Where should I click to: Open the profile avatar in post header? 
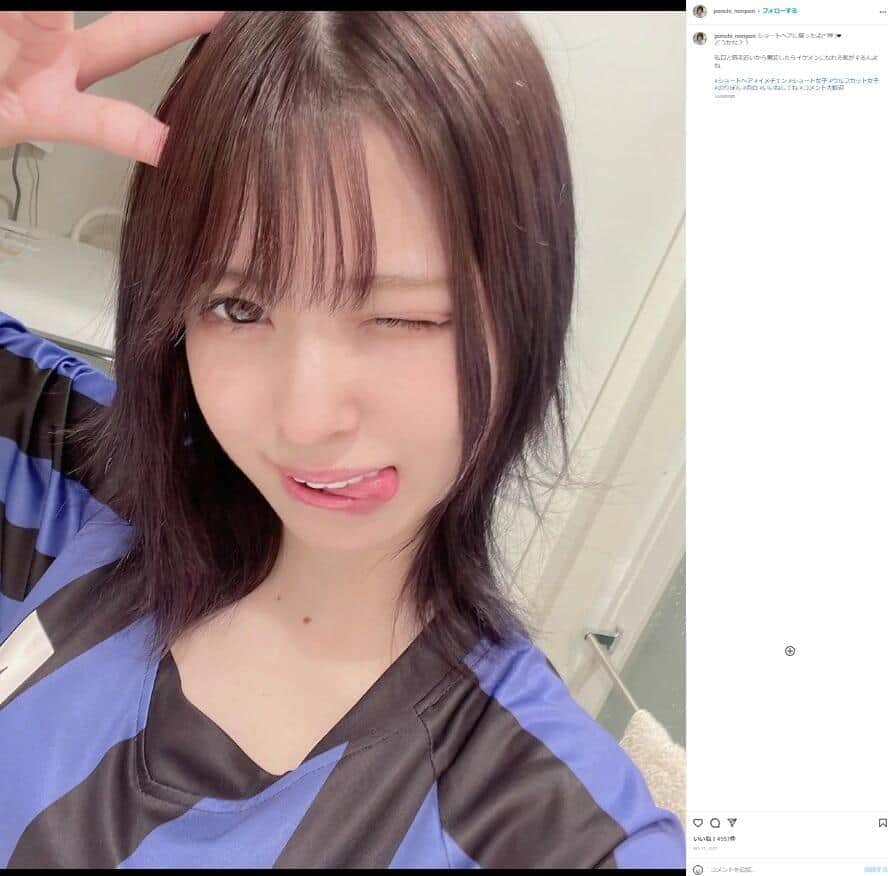pos(699,12)
